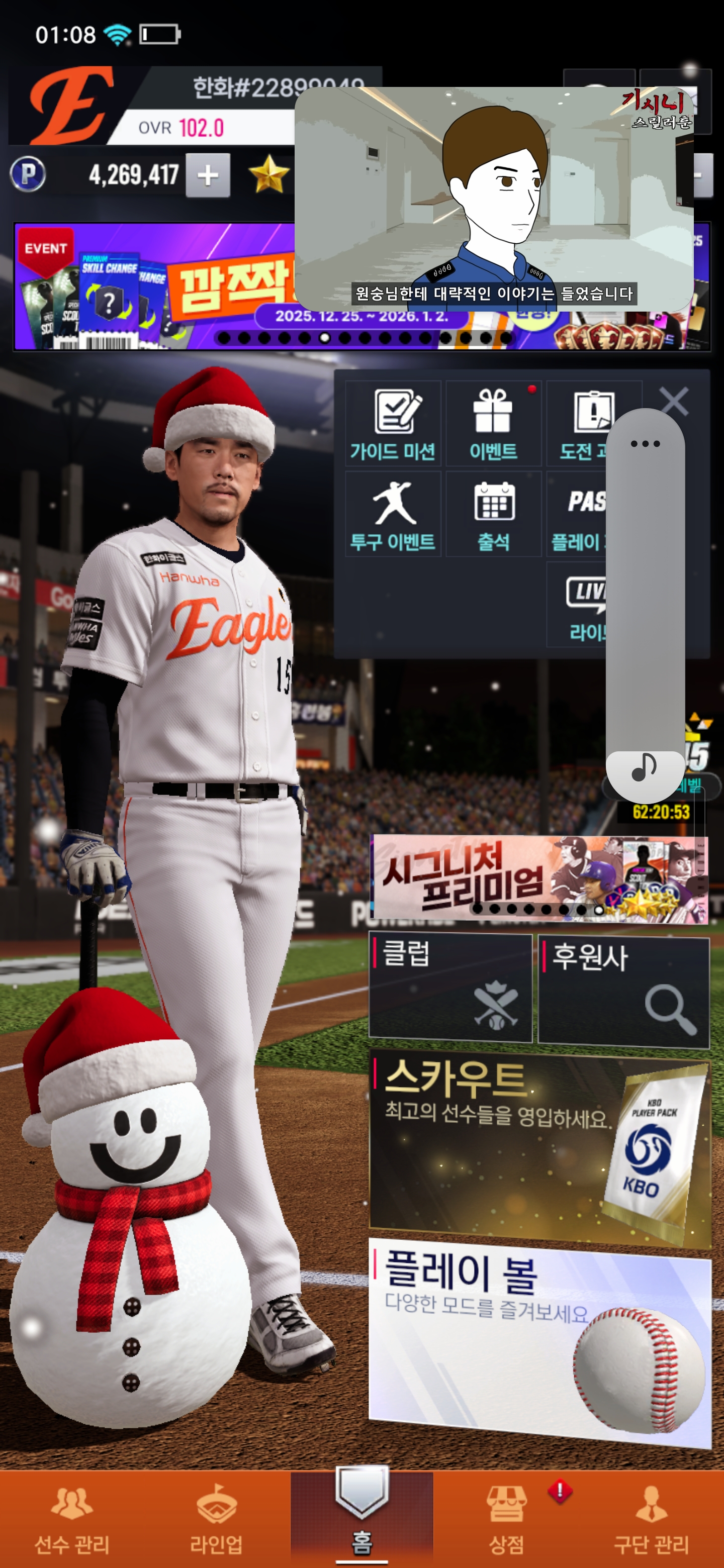This screenshot has height=1568, width=724.
Task: Tap the music note floating button
Action: [644, 769]
